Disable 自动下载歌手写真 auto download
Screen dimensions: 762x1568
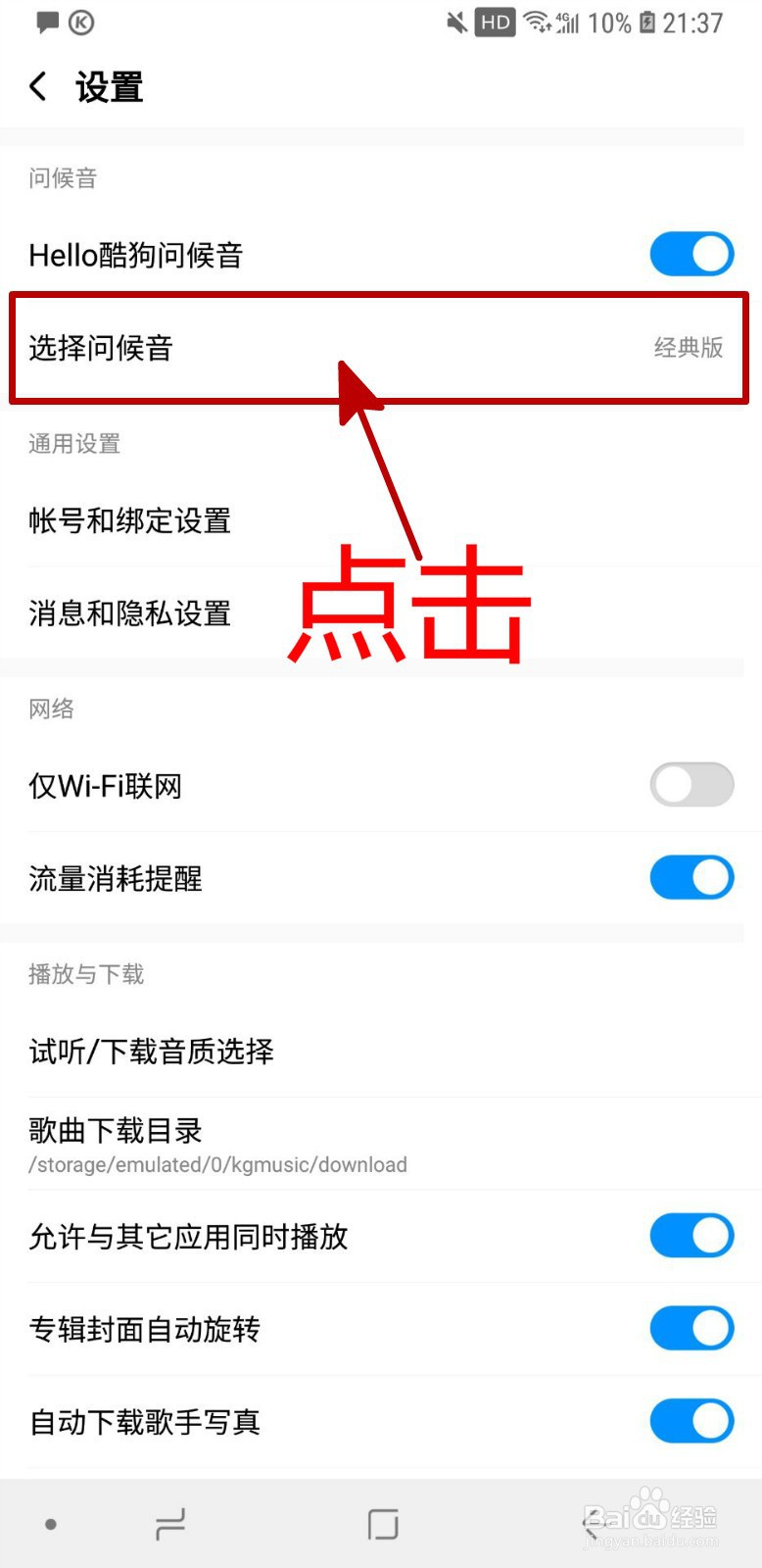pos(691,1421)
